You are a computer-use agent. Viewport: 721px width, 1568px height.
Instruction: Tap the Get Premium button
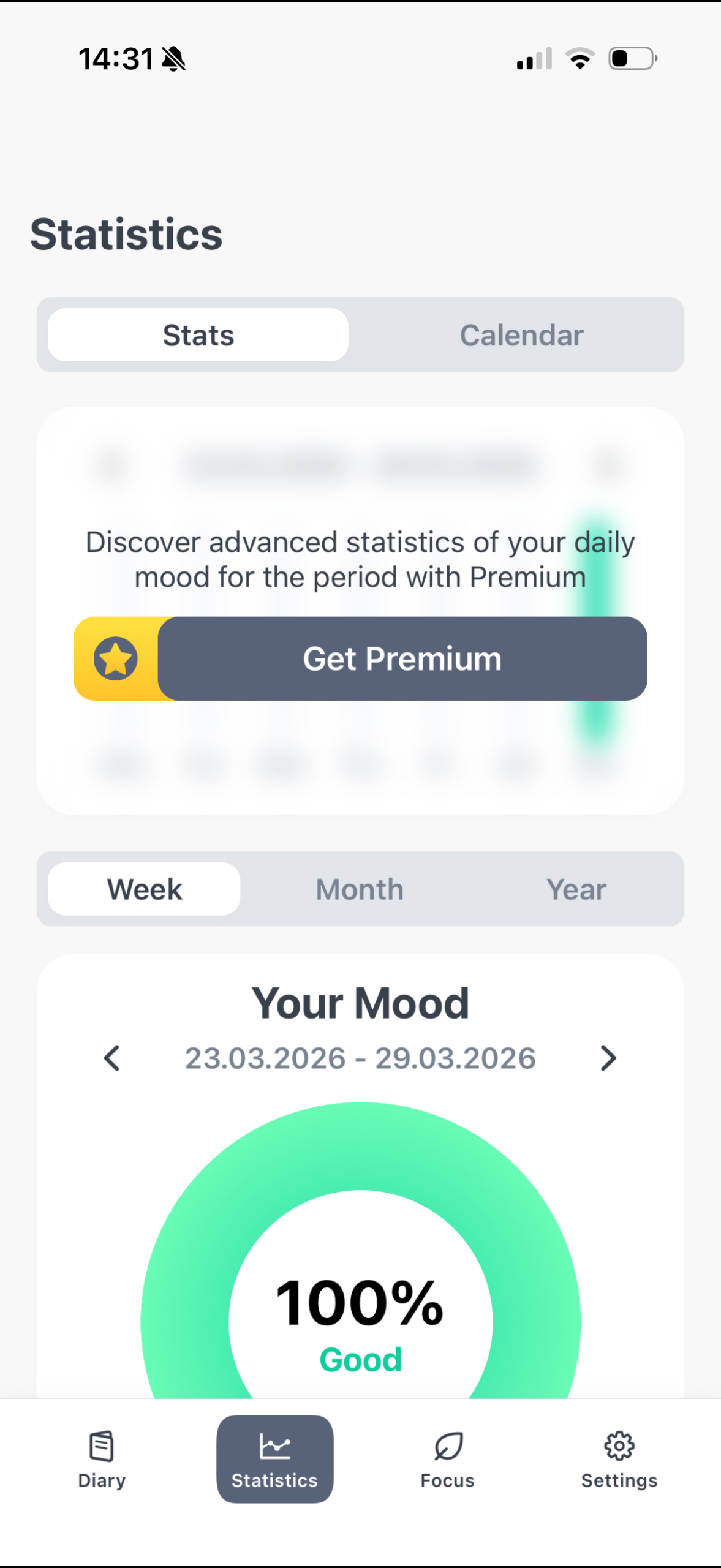tap(360, 658)
